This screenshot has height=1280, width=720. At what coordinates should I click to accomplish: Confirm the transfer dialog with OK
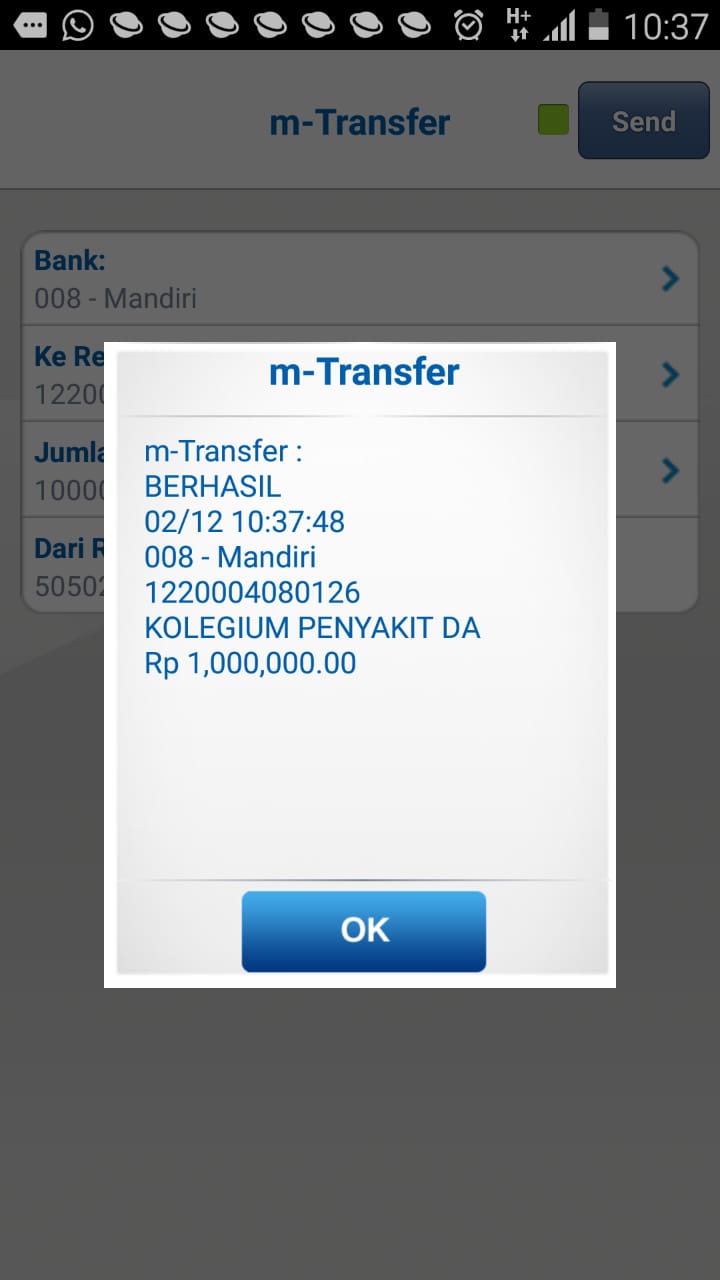[363, 931]
